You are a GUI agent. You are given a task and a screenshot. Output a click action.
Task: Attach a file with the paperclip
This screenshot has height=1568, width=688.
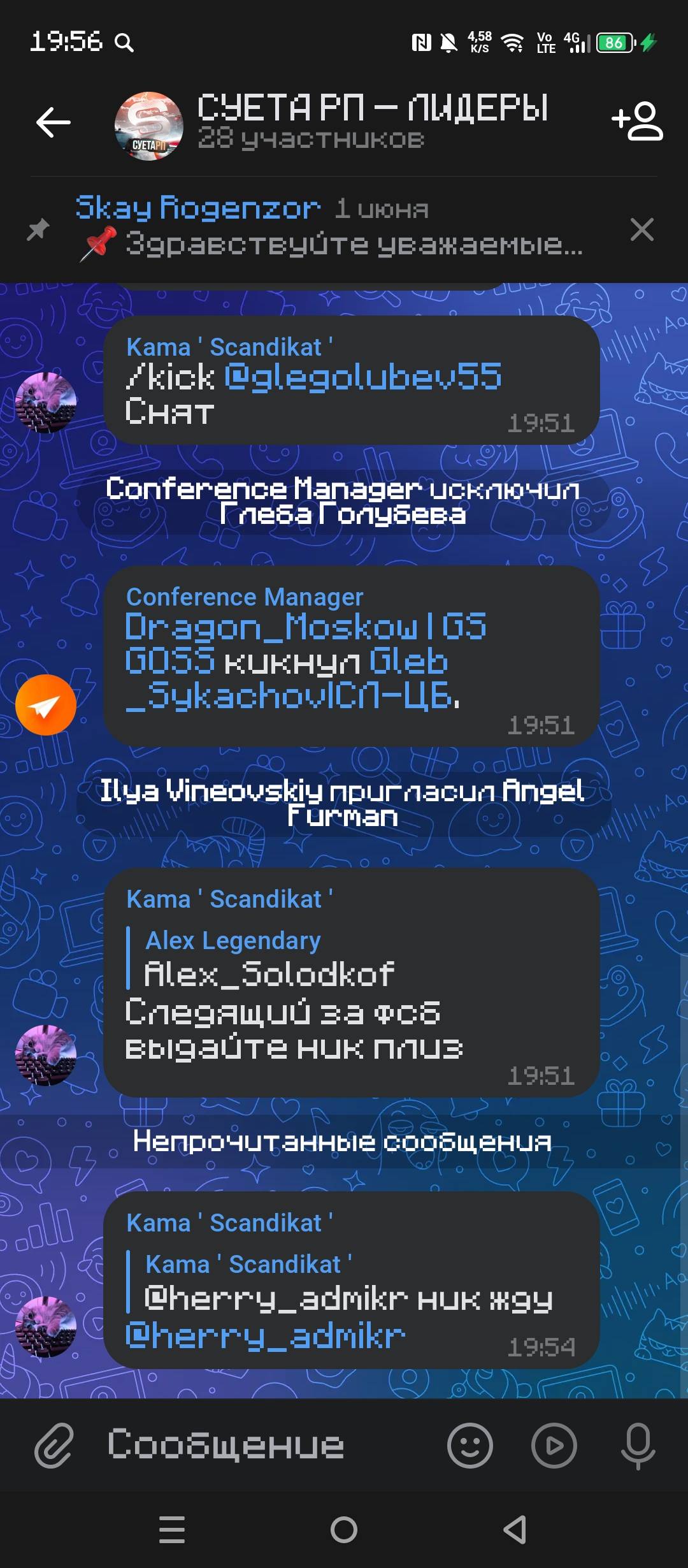(54, 1446)
